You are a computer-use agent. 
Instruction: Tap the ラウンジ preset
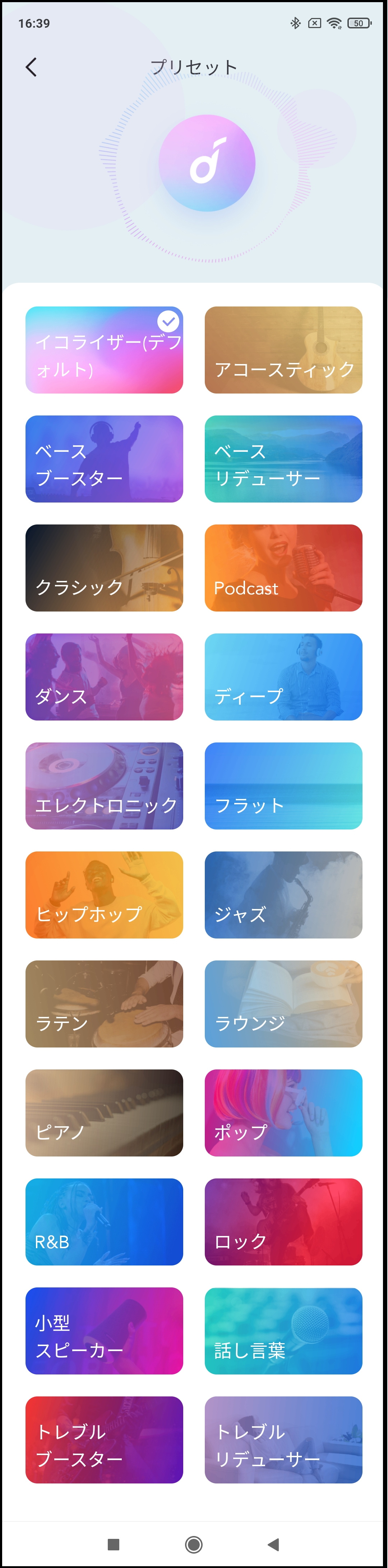(283, 1004)
